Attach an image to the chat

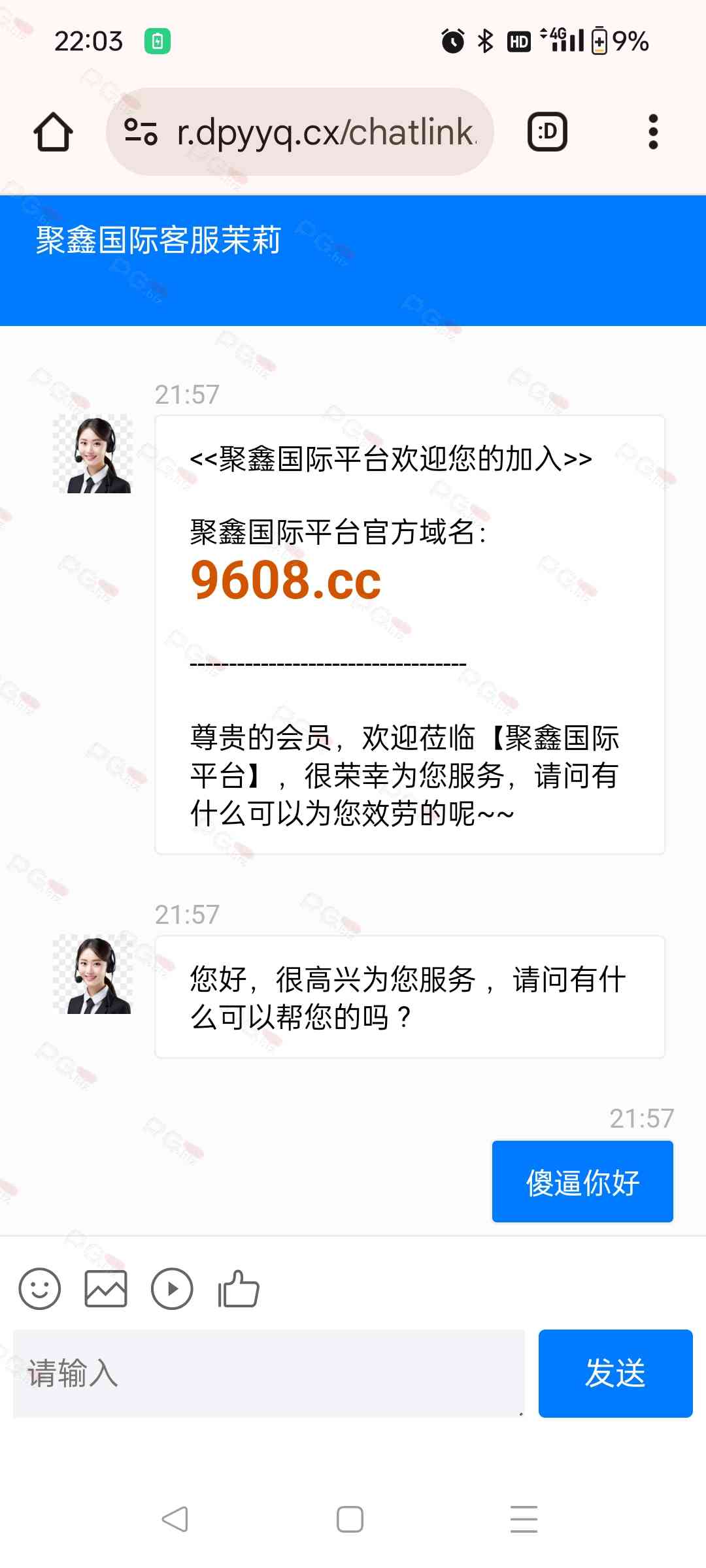(106, 1289)
